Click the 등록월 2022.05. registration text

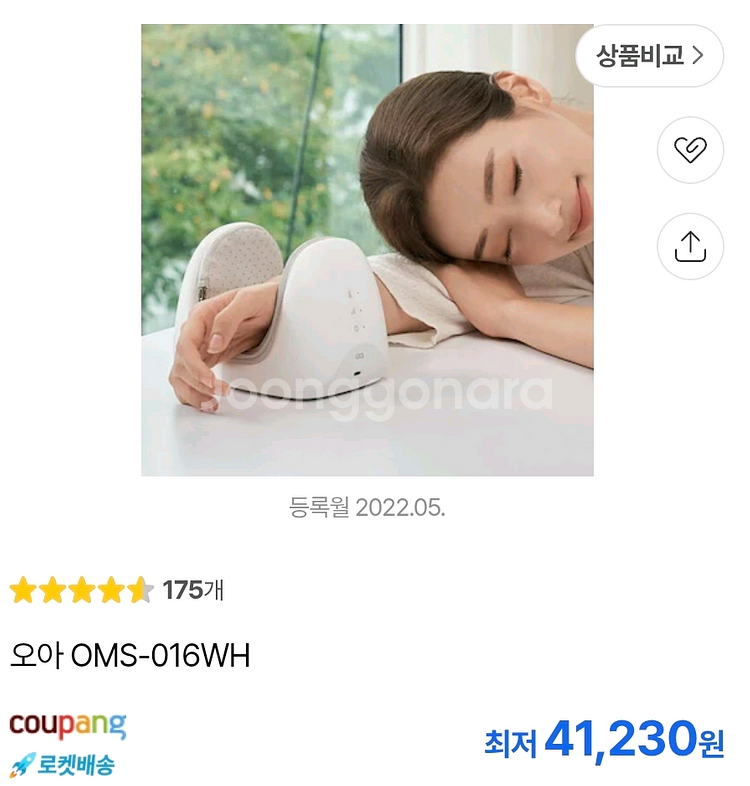[x=369, y=509]
